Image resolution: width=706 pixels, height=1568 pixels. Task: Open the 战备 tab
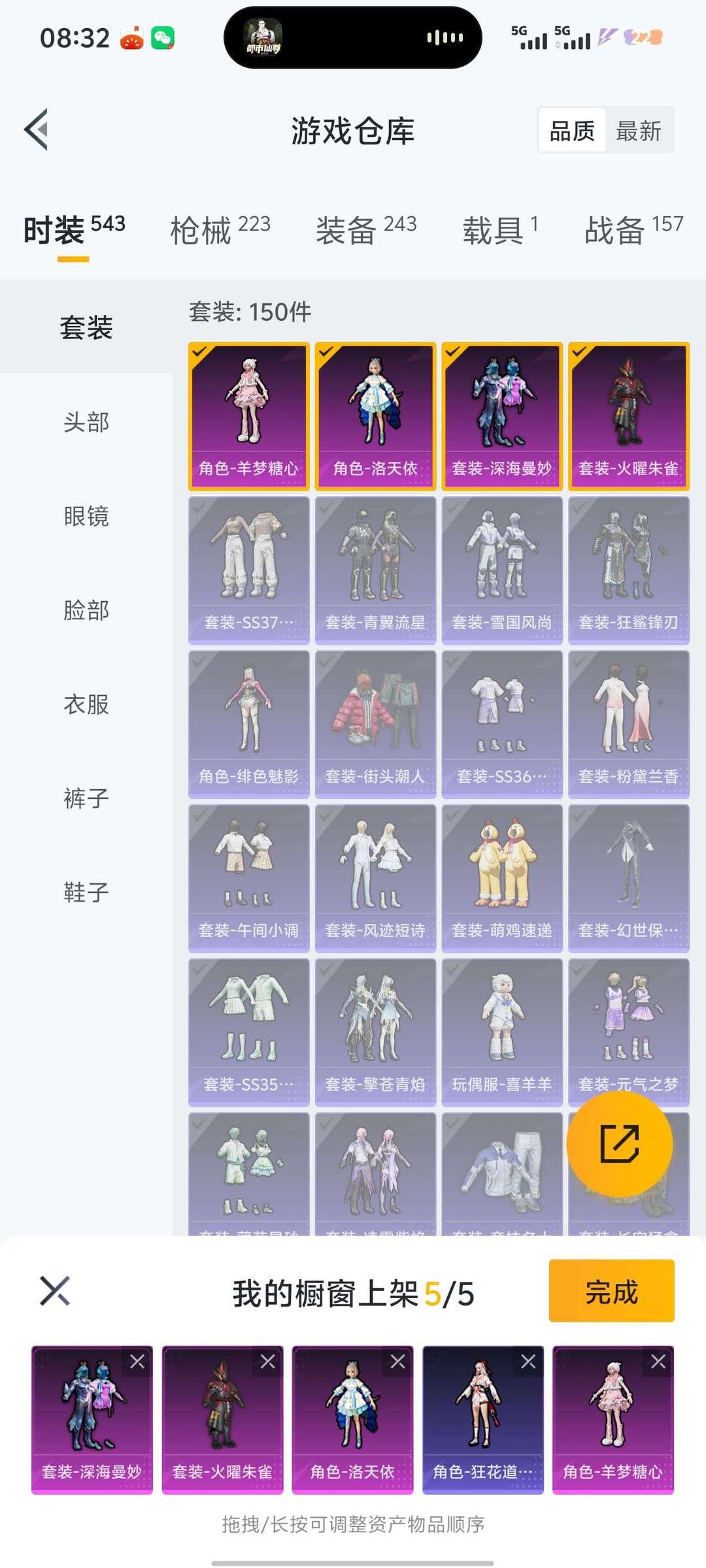click(633, 230)
